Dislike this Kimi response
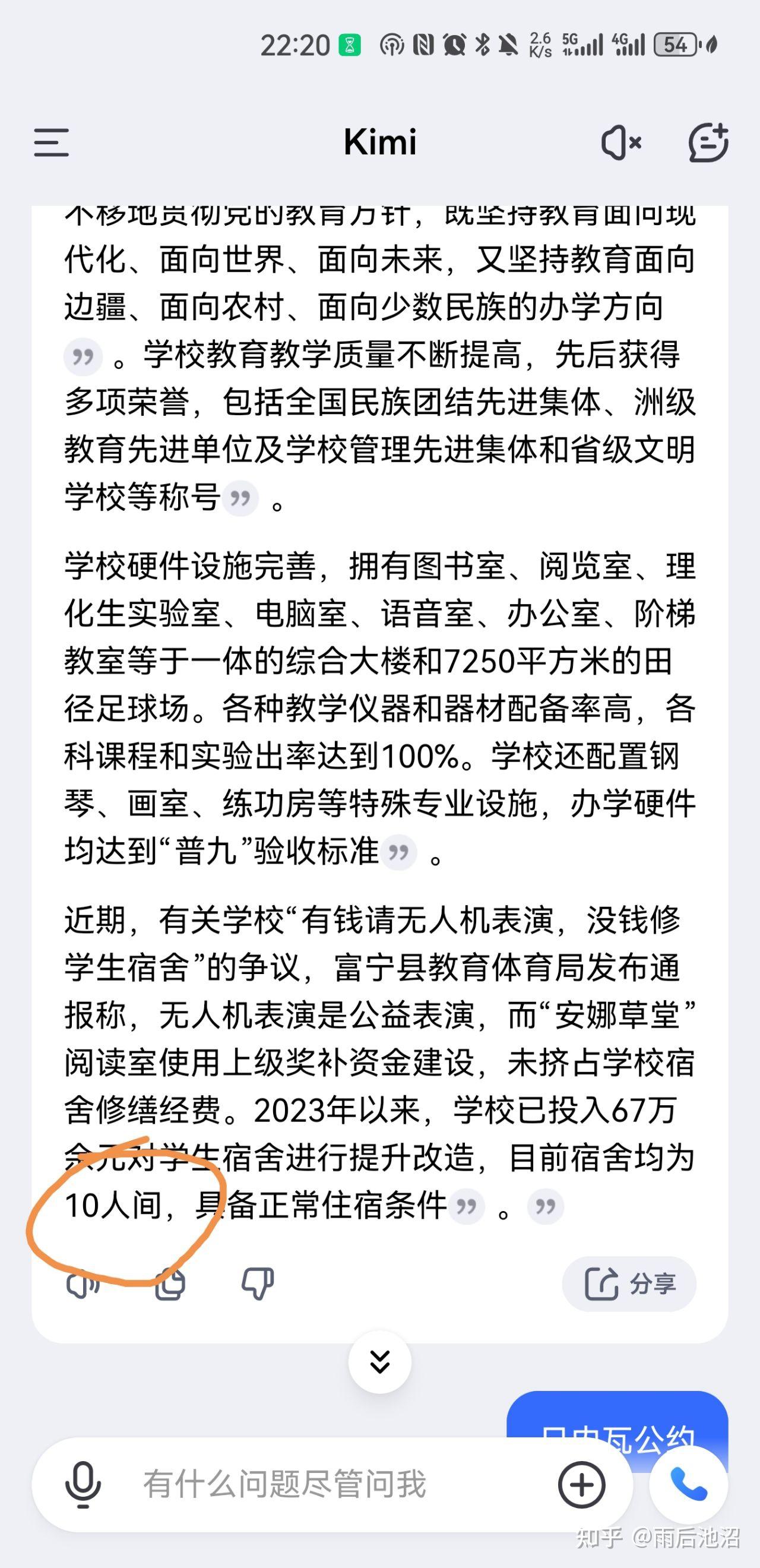This screenshot has width=760, height=1568. pyautogui.click(x=258, y=1284)
